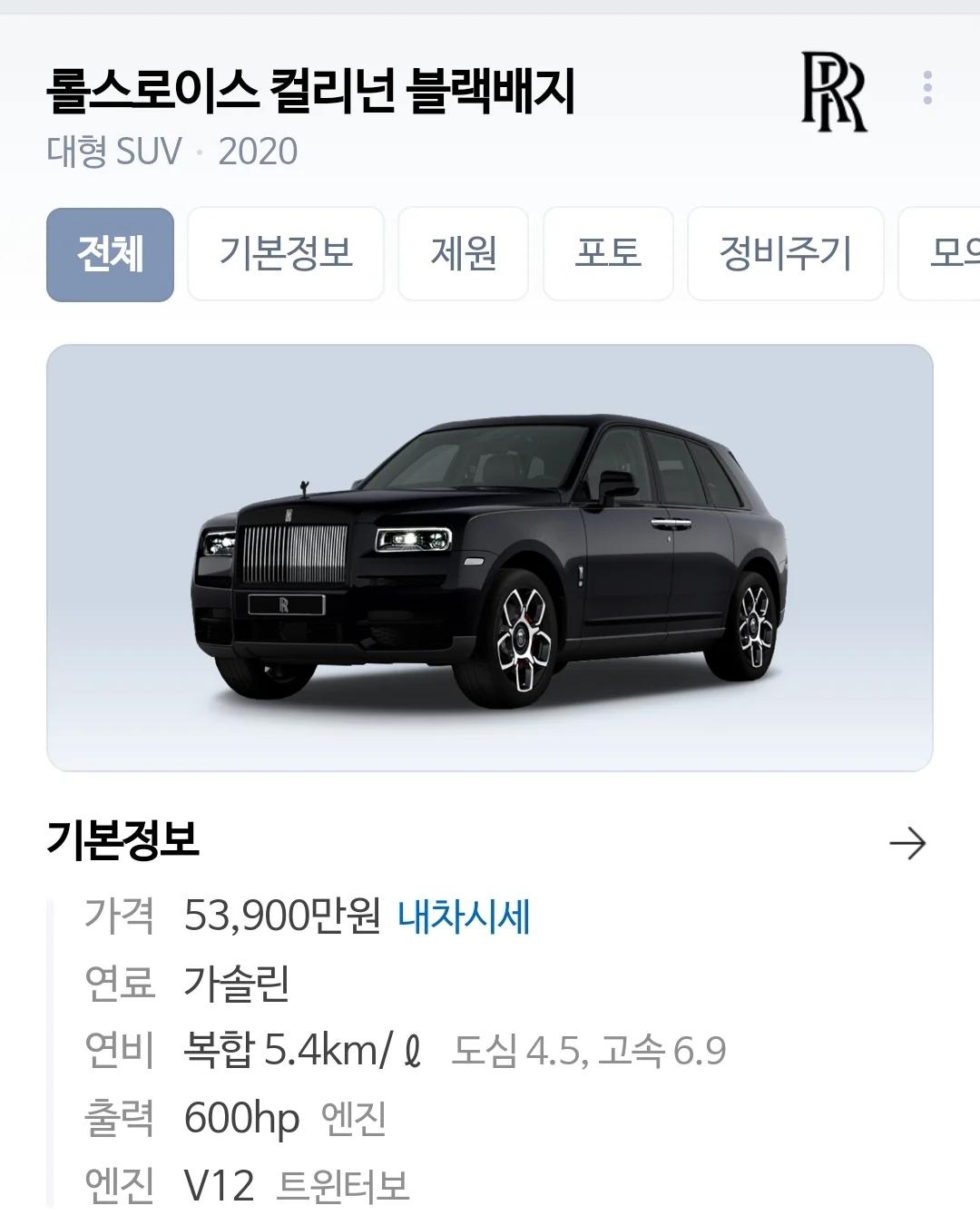Open the 포토 tab

608,254
